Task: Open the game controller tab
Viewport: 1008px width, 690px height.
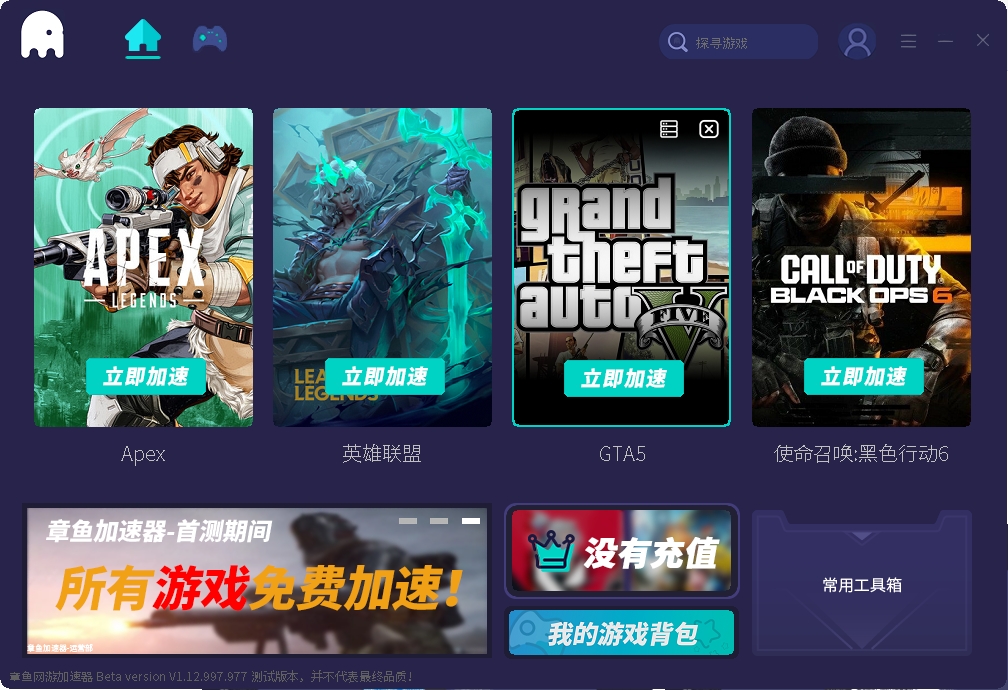Action: coord(210,39)
